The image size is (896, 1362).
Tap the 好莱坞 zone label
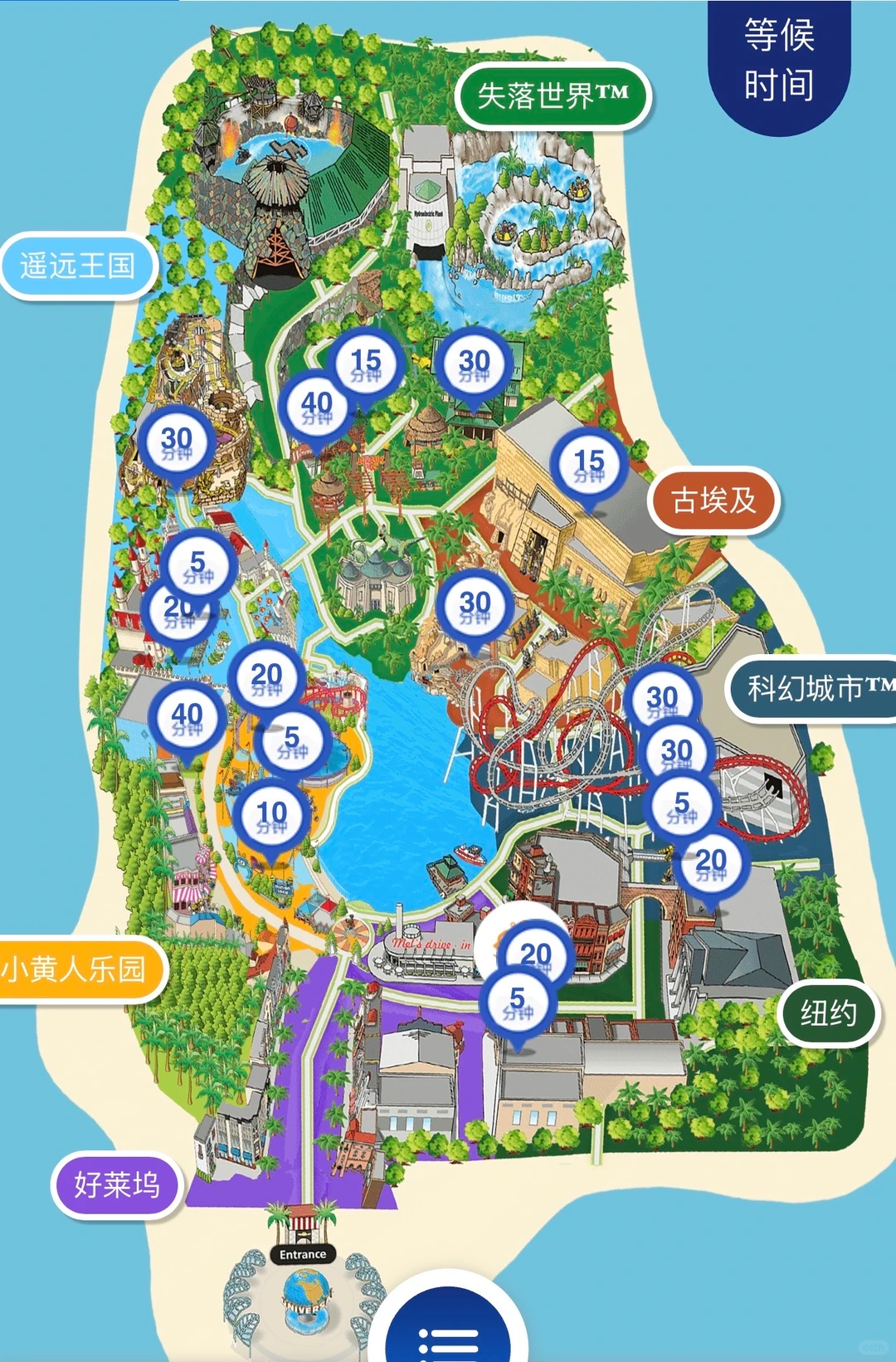point(119,1187)
